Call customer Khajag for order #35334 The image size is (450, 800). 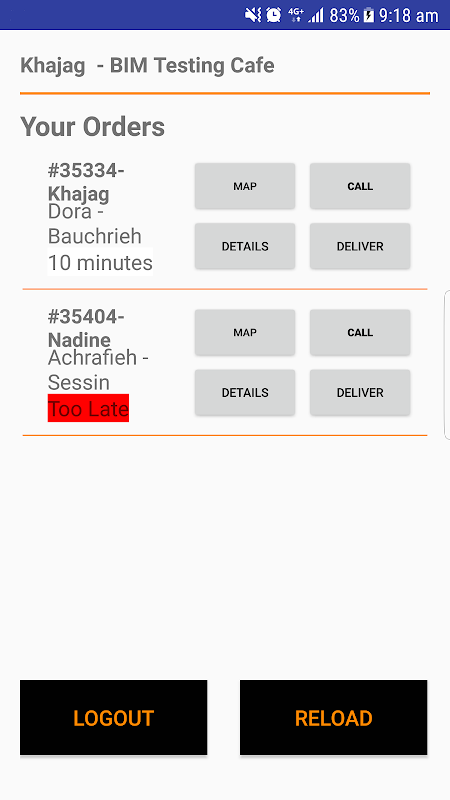(x=360, y=186)
